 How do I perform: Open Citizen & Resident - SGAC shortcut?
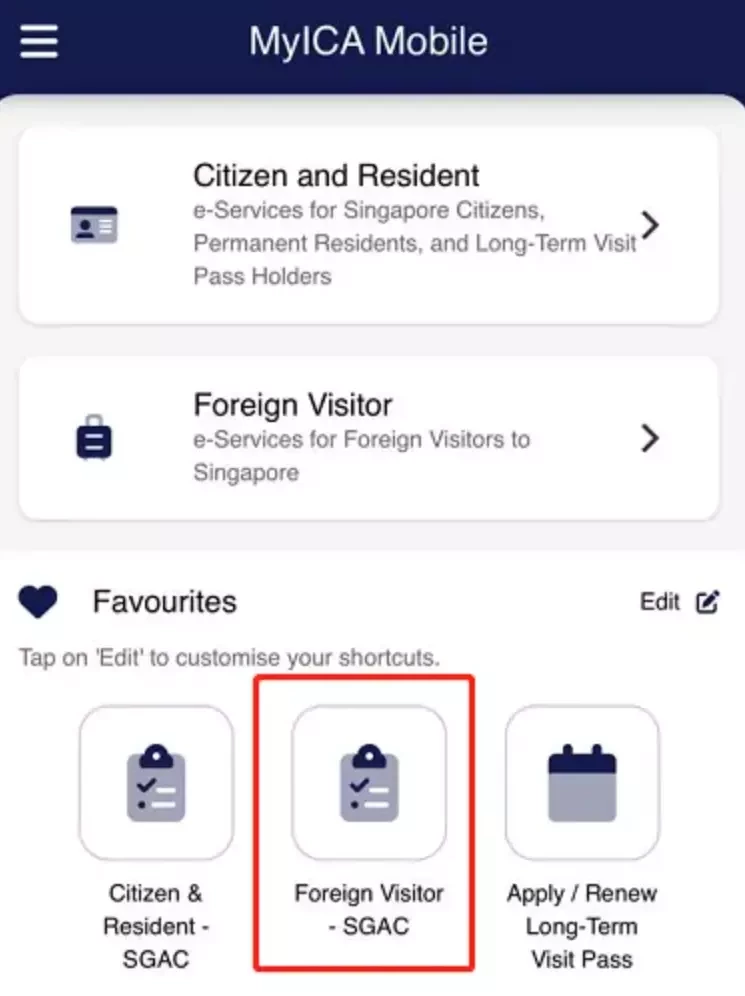pos(156,783)
